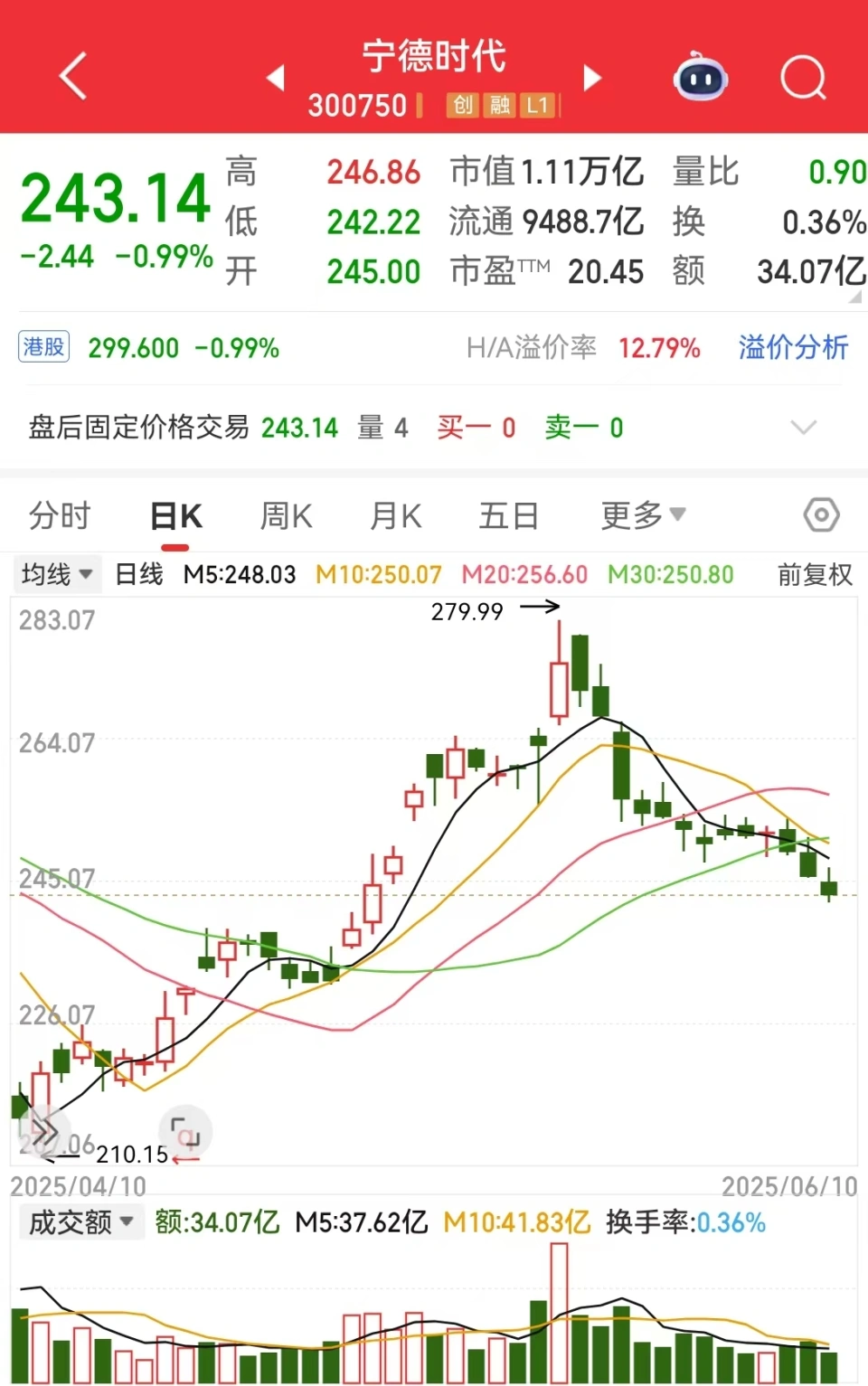Go back using the header arrow
This screenshot has width=868, height=1386.
coord(73,76)
